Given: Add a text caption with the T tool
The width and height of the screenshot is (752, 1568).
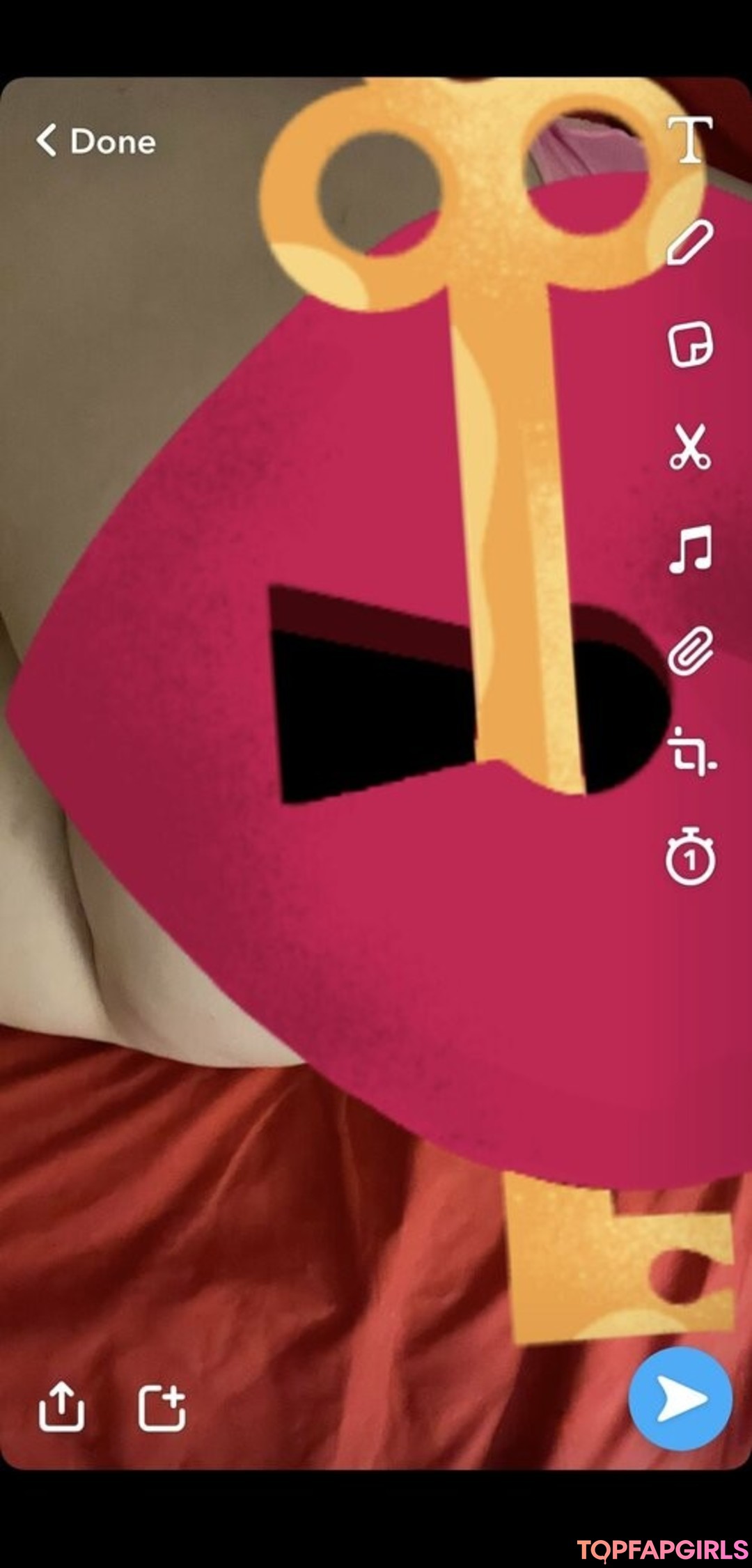Looking at the screenshot, I should 689,139.
